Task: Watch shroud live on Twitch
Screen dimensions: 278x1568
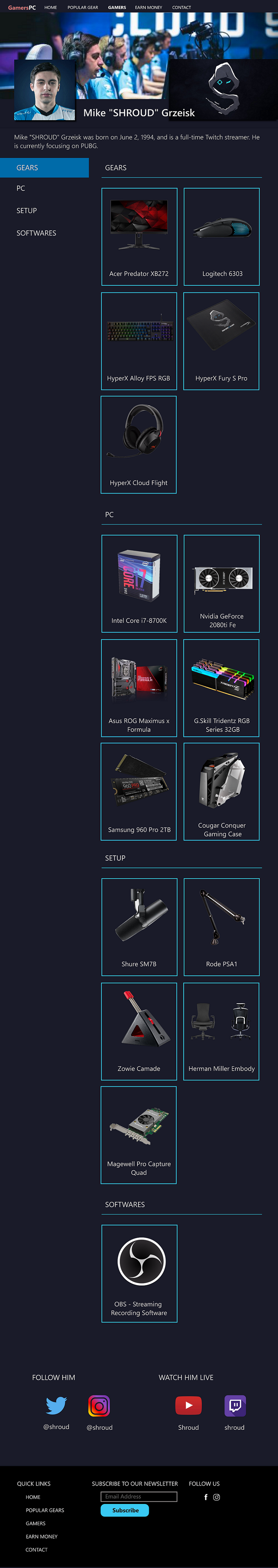Action: [235, 1405]
